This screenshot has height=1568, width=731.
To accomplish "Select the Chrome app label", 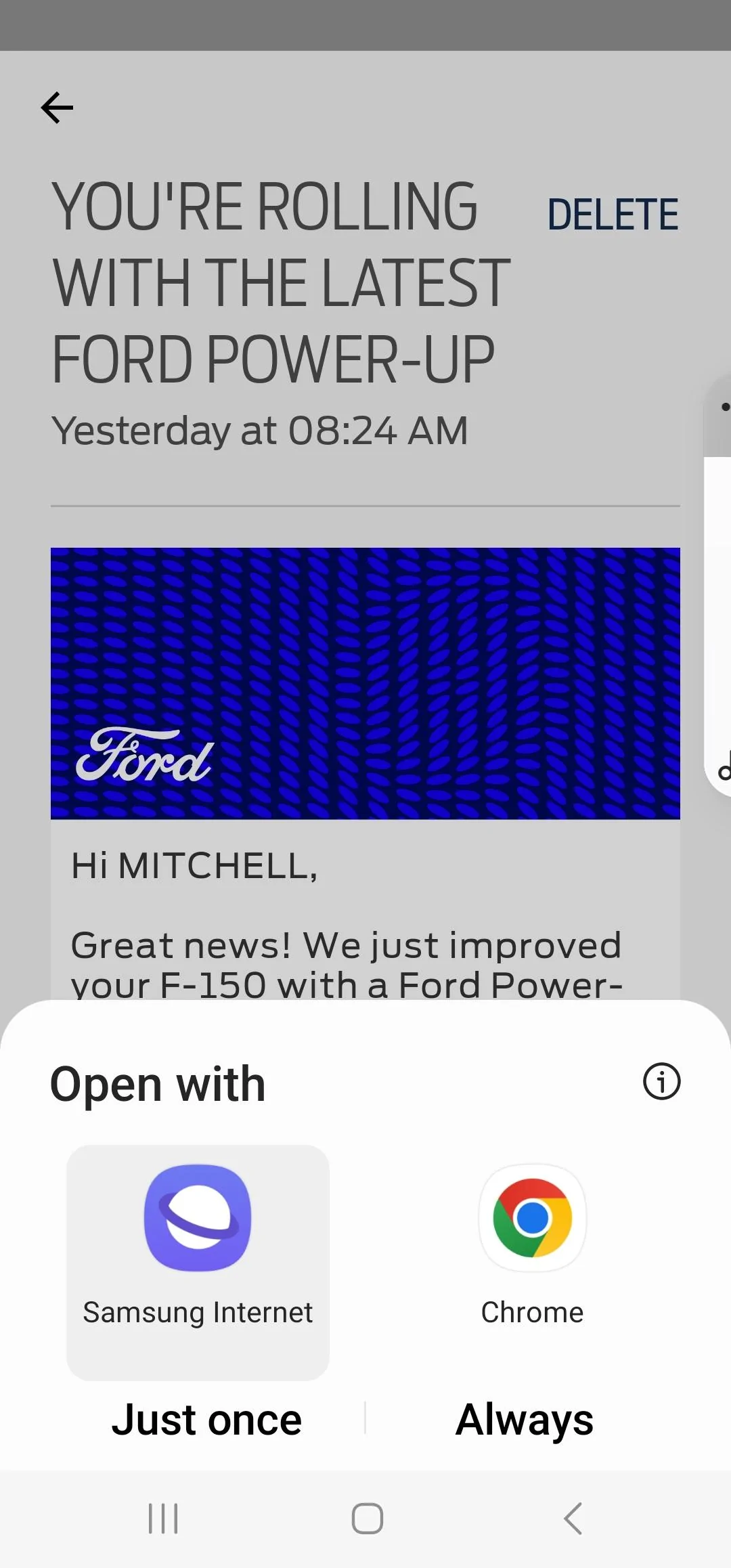I will [532, 1312].
